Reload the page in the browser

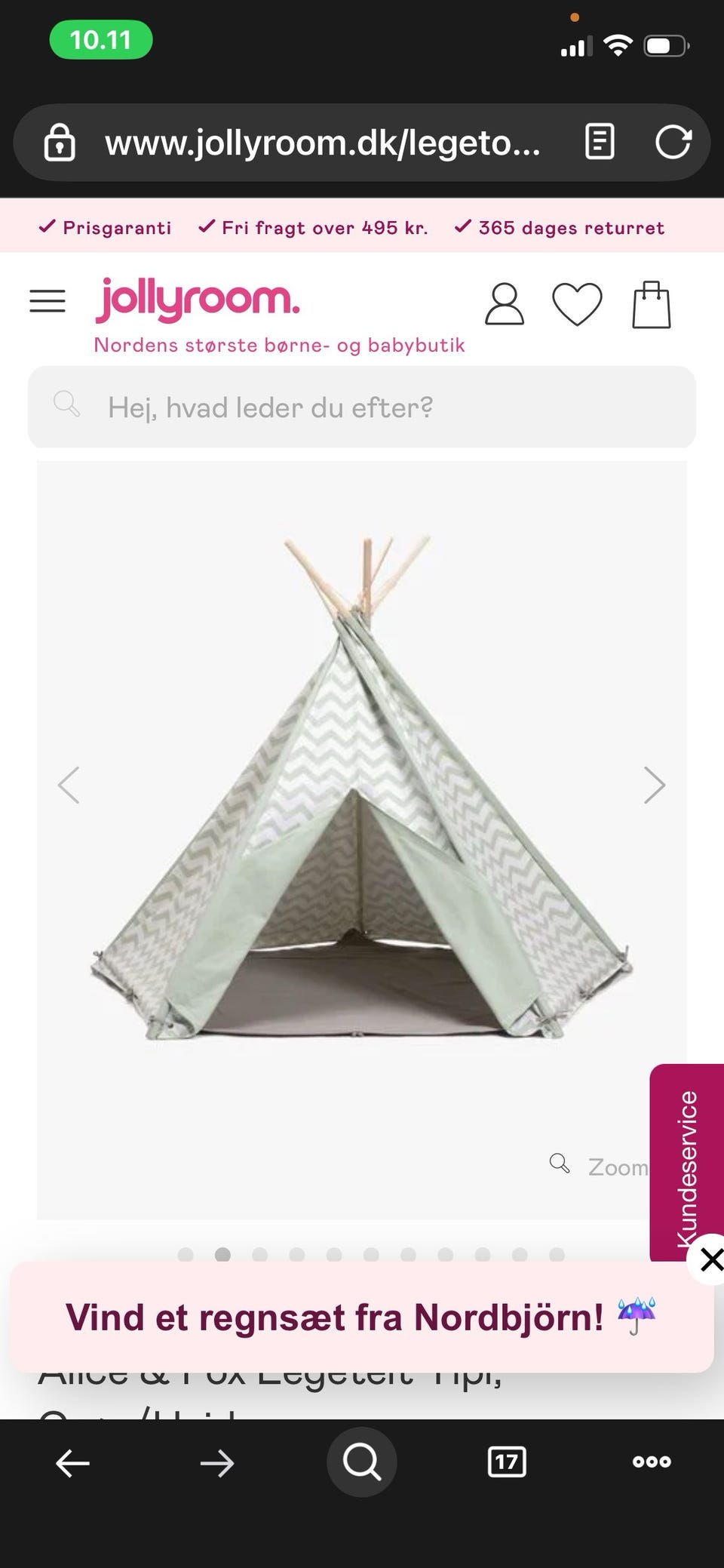673,142
